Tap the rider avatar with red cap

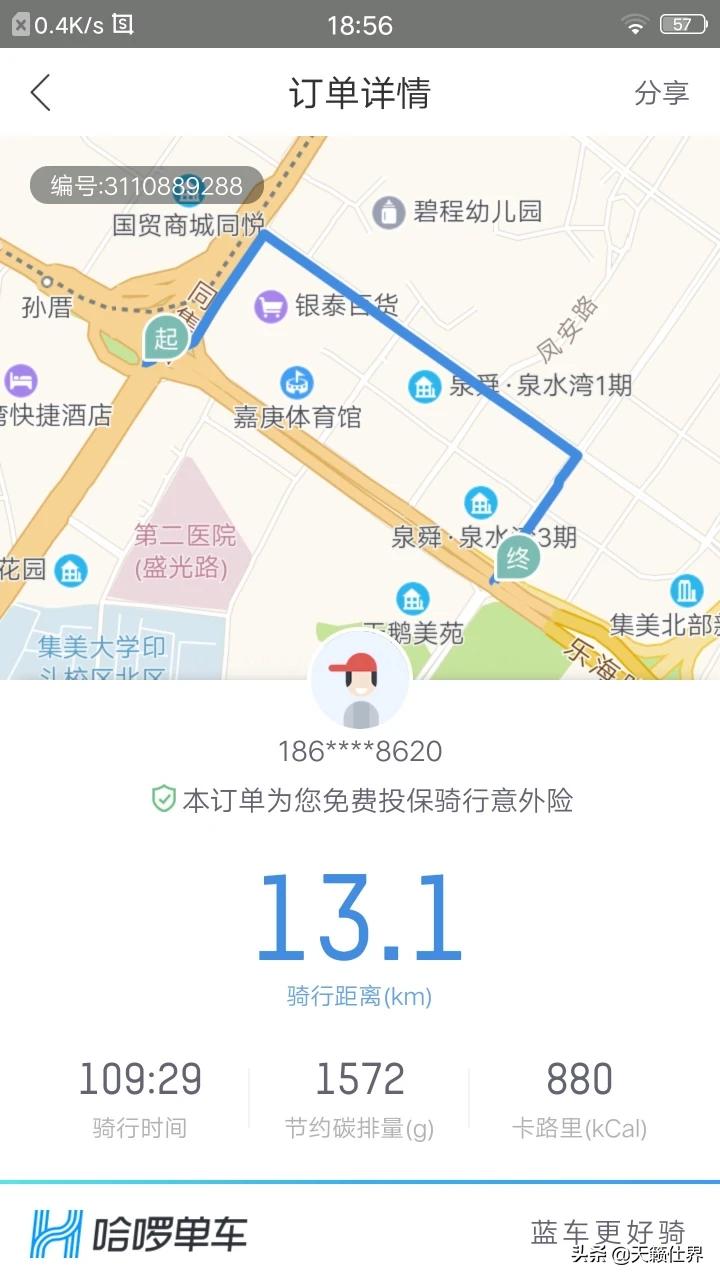click(x=360, y=682)
